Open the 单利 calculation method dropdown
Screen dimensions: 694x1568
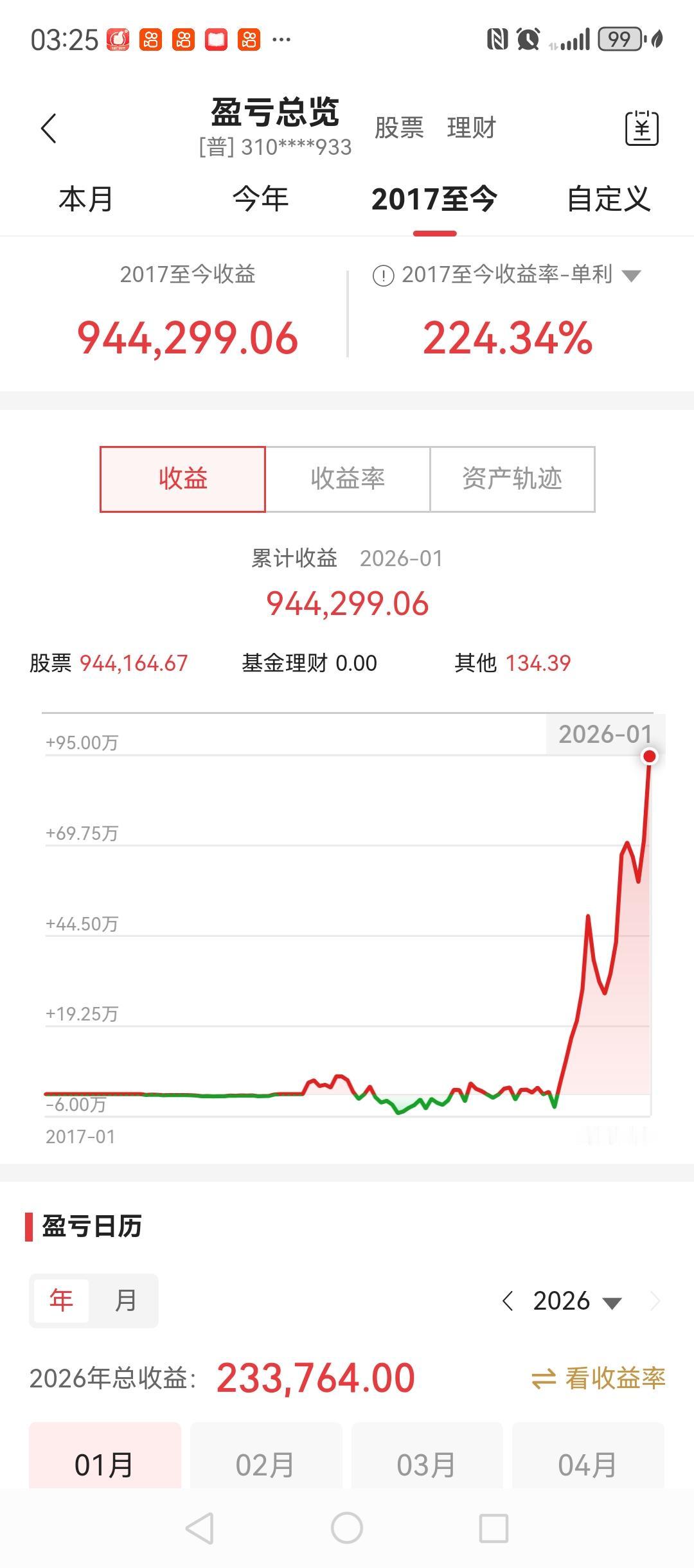tap(630, 275)
